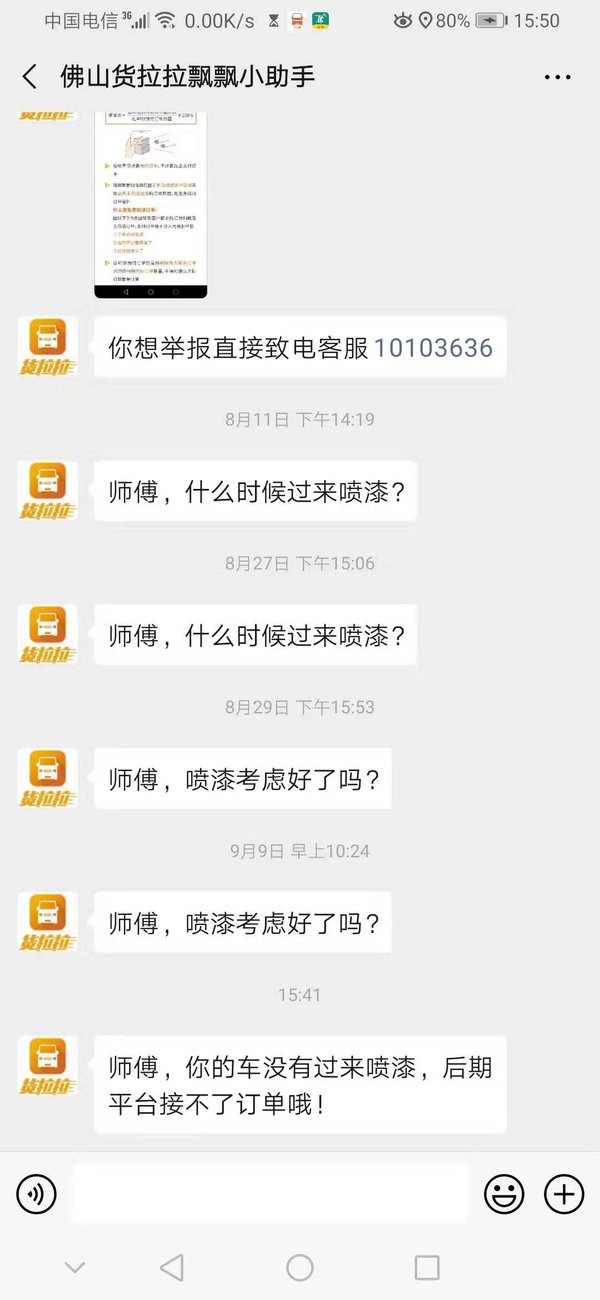The height and width of the screenshot is (1300, 600).
Task: Open the plus attachments menu
Action: coord(563,1193)
